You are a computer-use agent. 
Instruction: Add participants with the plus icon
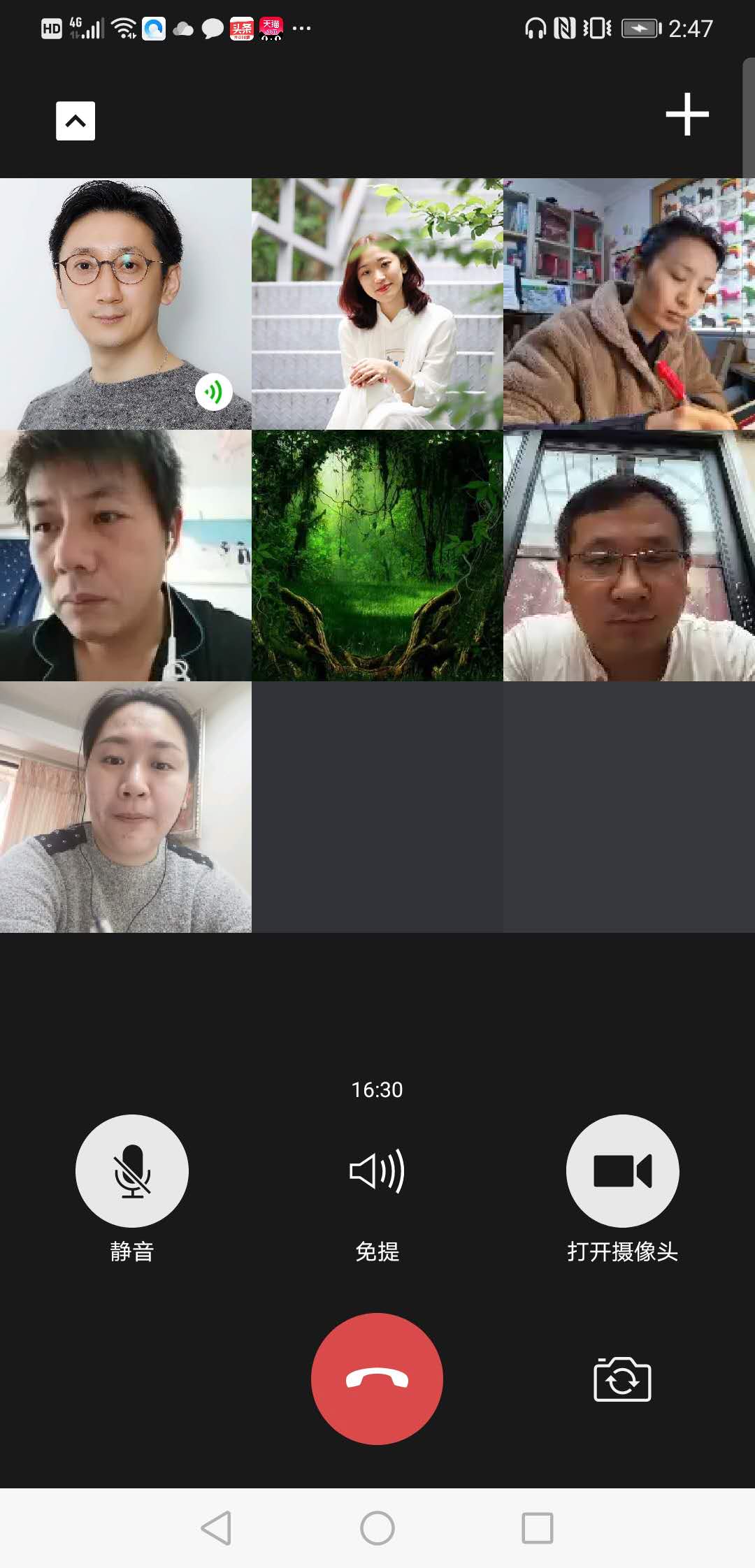tap(686, 114)
